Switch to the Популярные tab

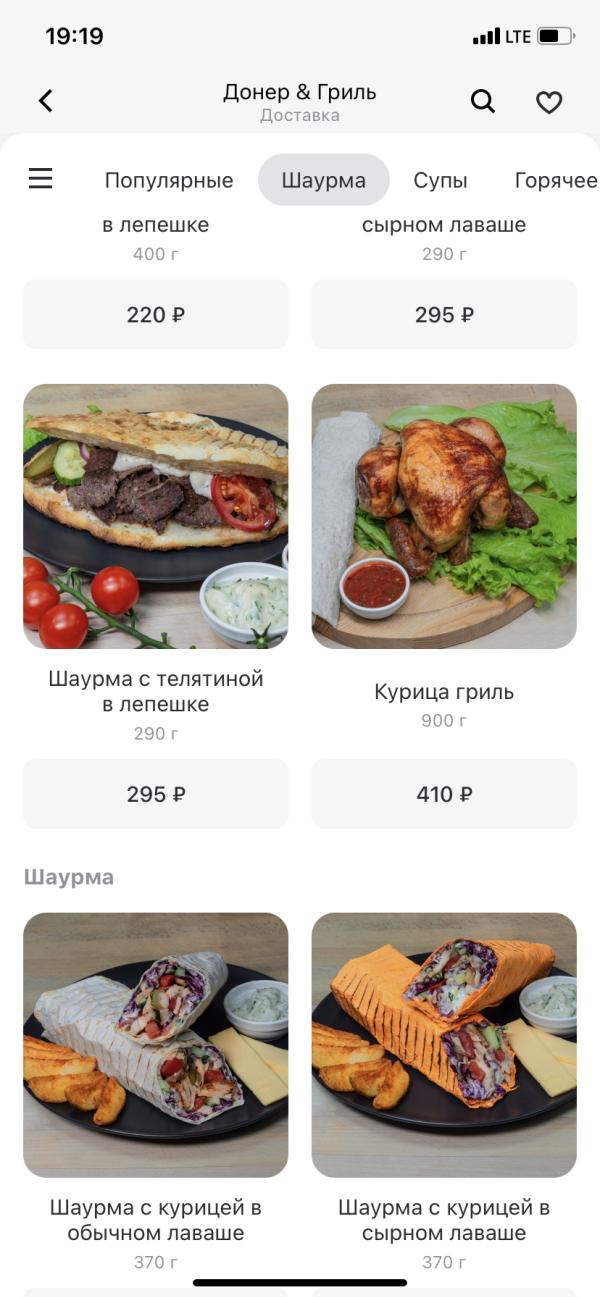tap(169, 181)
